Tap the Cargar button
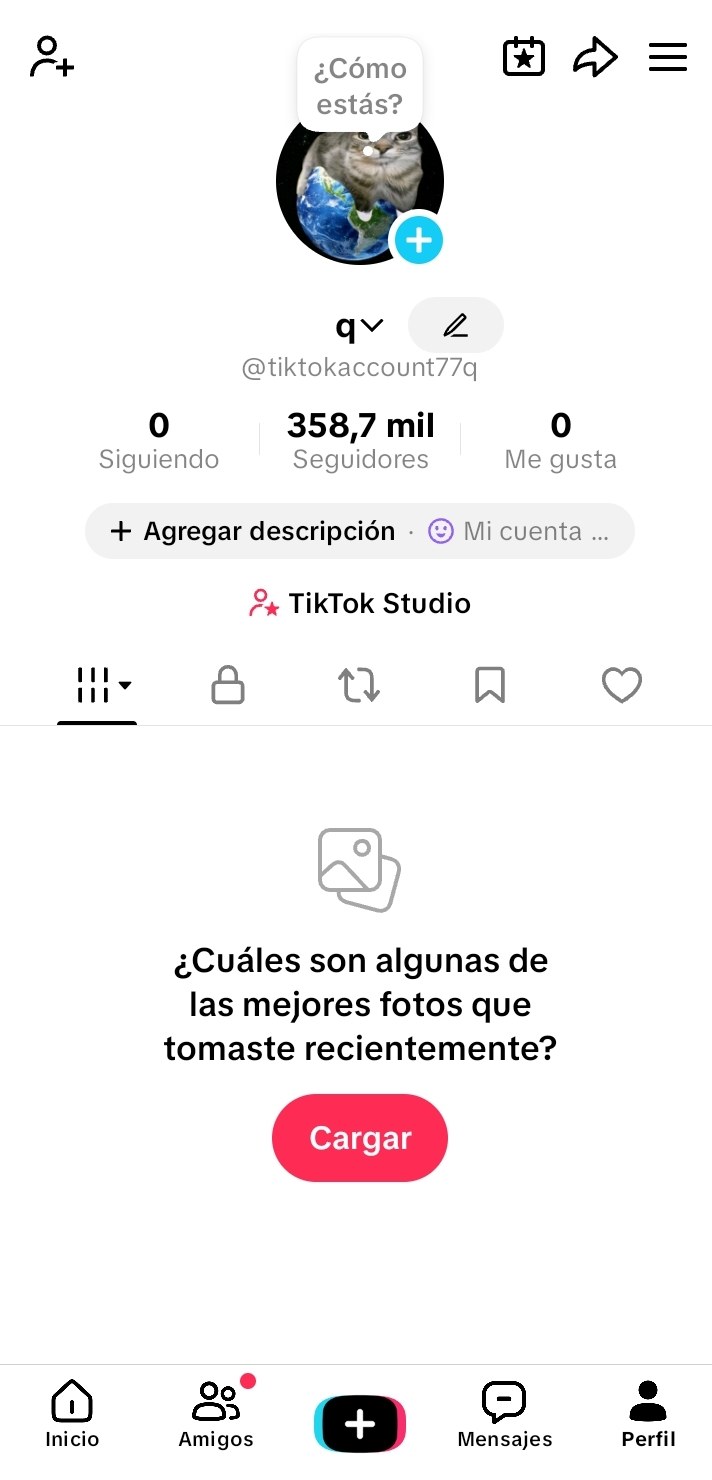The height and width of the screenshot is (1480, 712). click(x=360, y=1138)
